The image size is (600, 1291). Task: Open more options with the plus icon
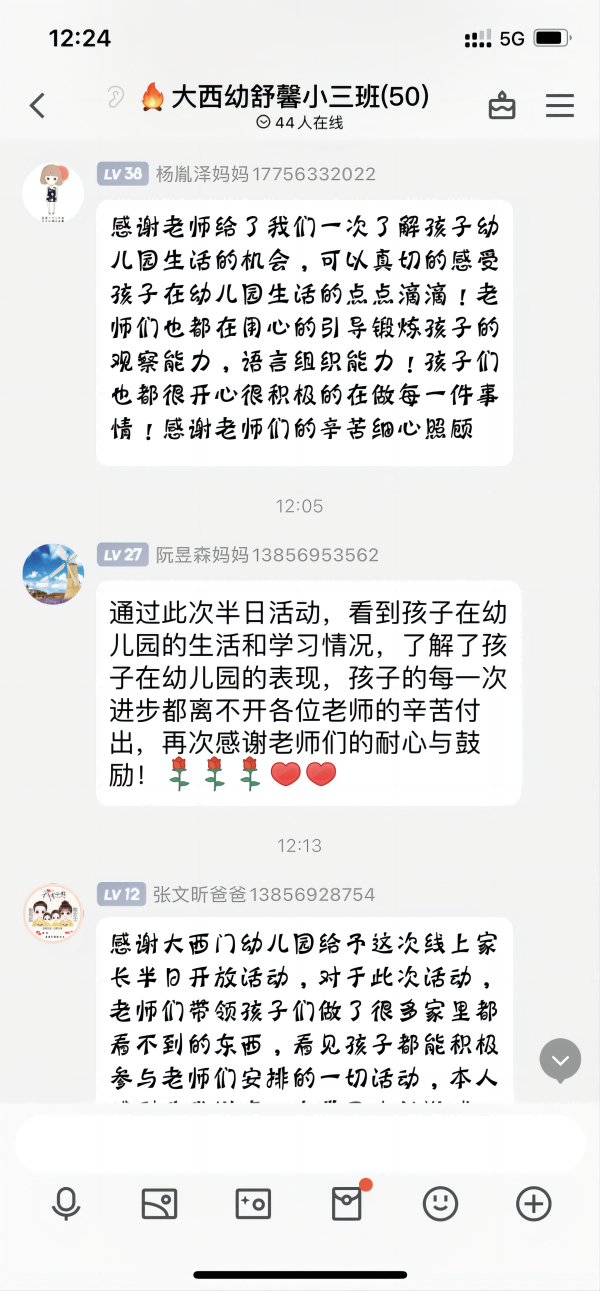534,1204
